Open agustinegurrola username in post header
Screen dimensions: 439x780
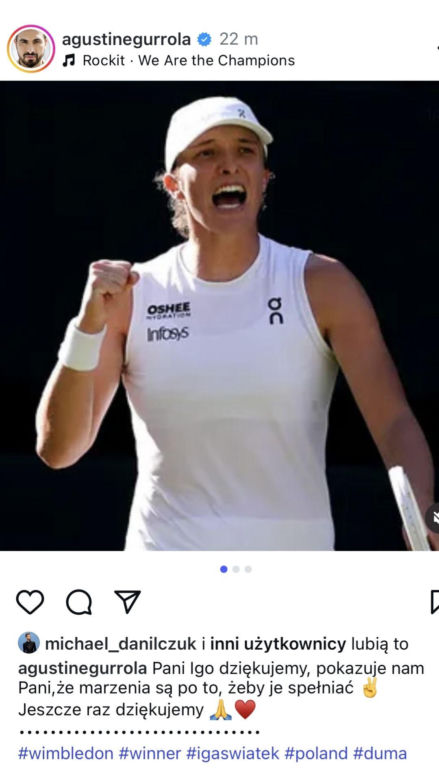(126, 39)
